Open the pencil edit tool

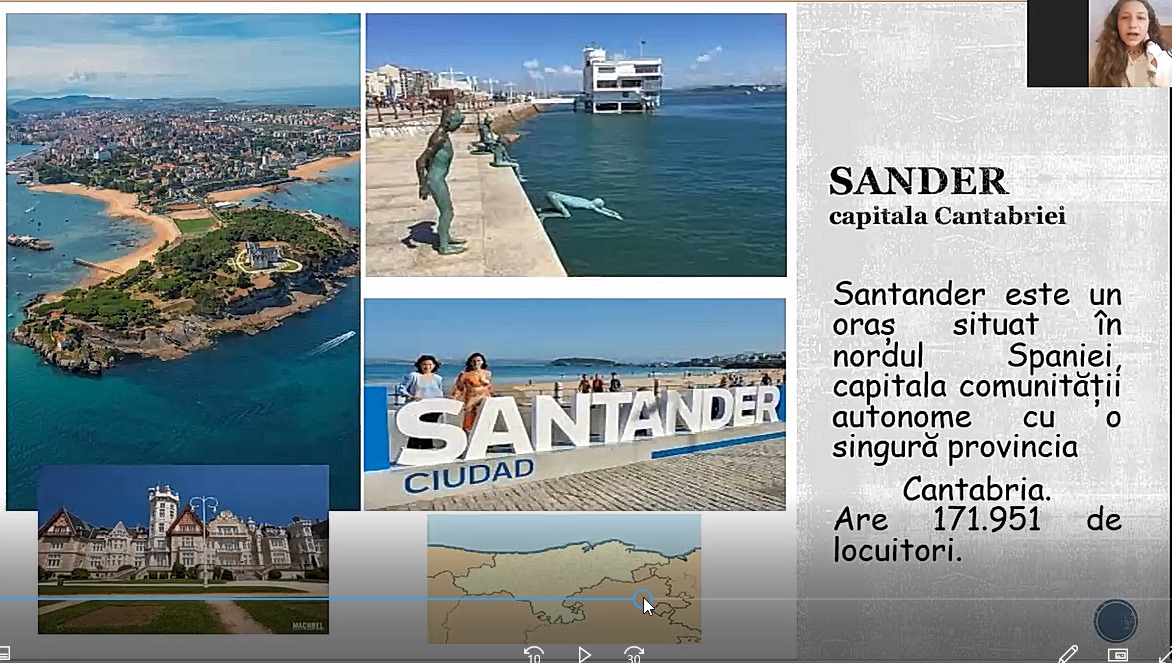coord(1068,654)
